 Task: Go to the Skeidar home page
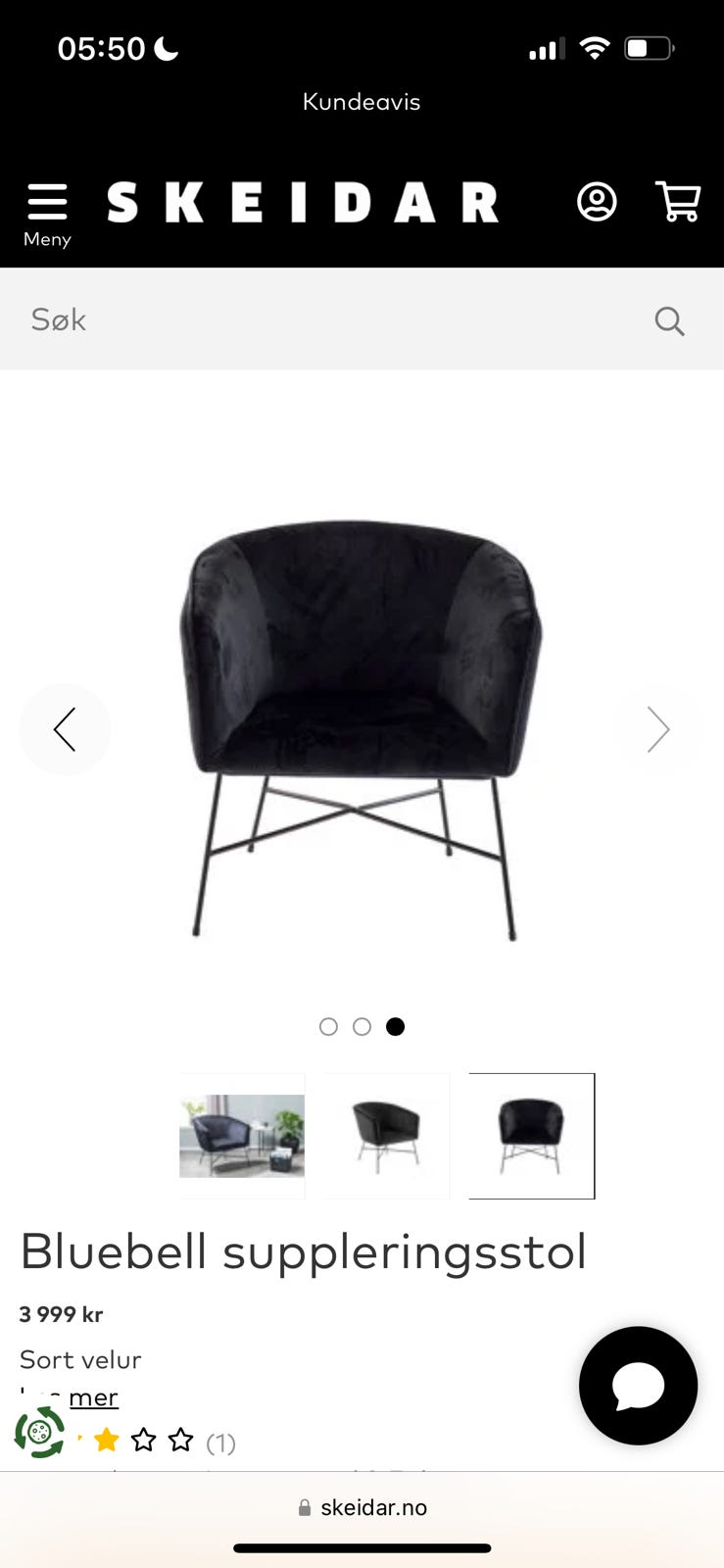303,203
